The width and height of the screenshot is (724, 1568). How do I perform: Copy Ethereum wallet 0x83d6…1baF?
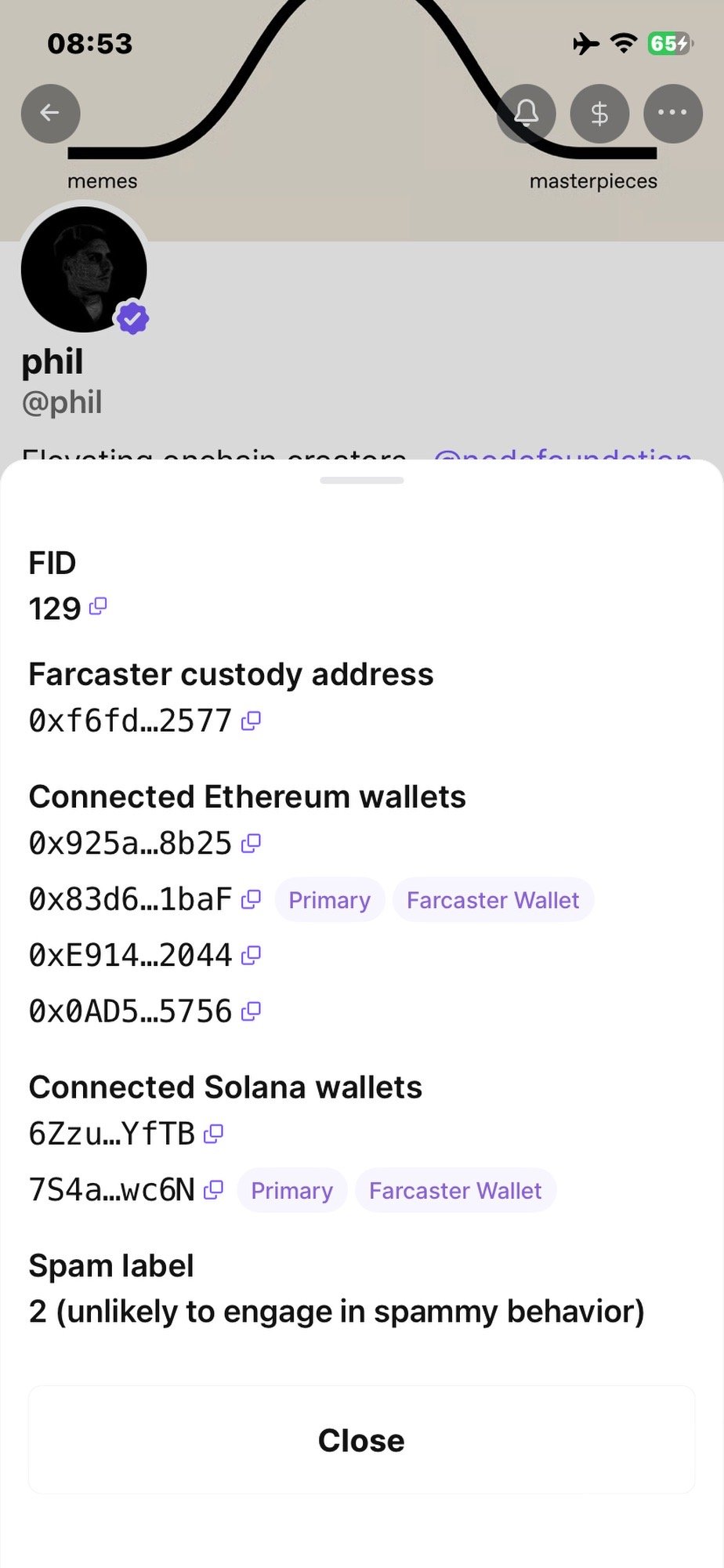pyautogui.click(x=251, y=900)
